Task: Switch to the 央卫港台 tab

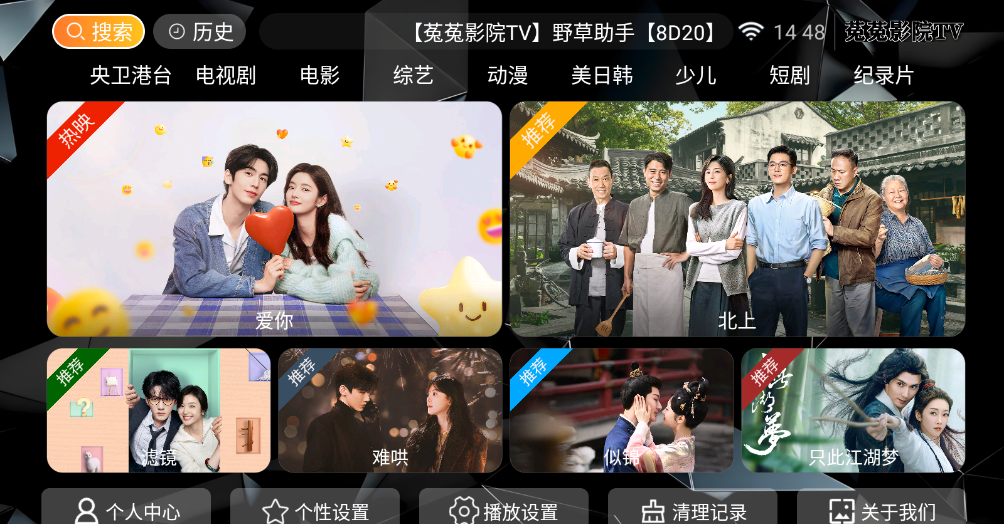Action: click(x=131, y=76)
